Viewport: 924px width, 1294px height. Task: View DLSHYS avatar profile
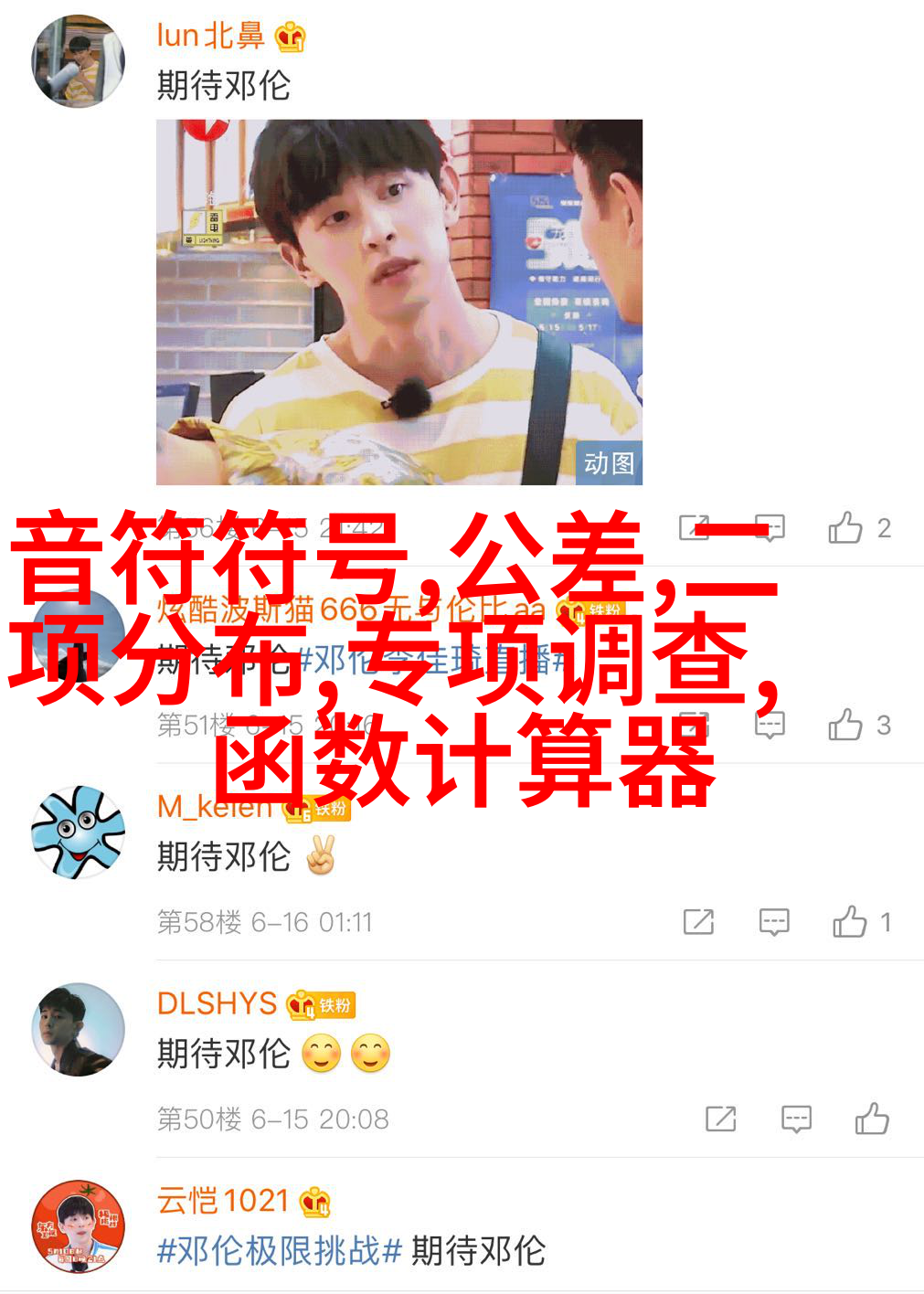[x=78, y=1029]
